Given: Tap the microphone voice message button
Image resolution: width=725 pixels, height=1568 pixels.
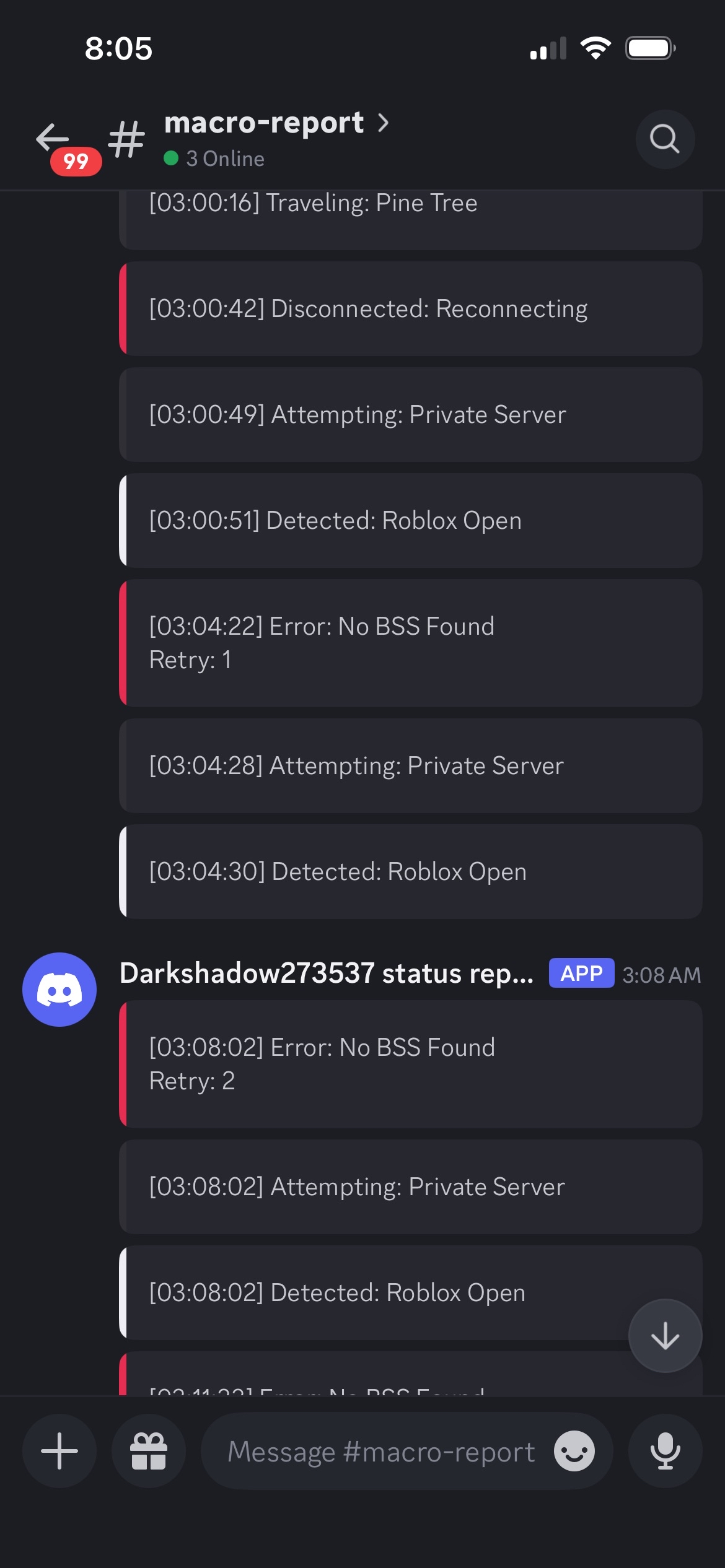Looking at the screenshot, I should click(x=664, y=1451).
